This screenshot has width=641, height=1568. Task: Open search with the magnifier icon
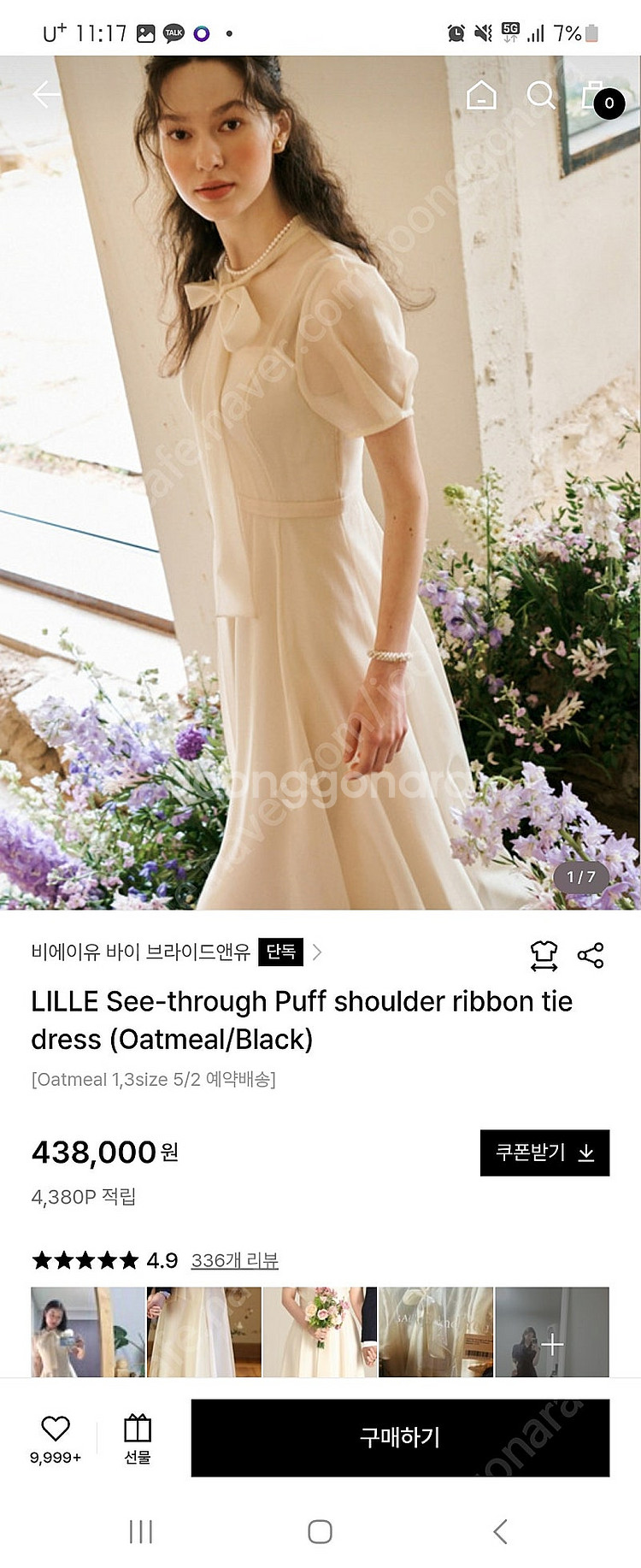point(540,95)
